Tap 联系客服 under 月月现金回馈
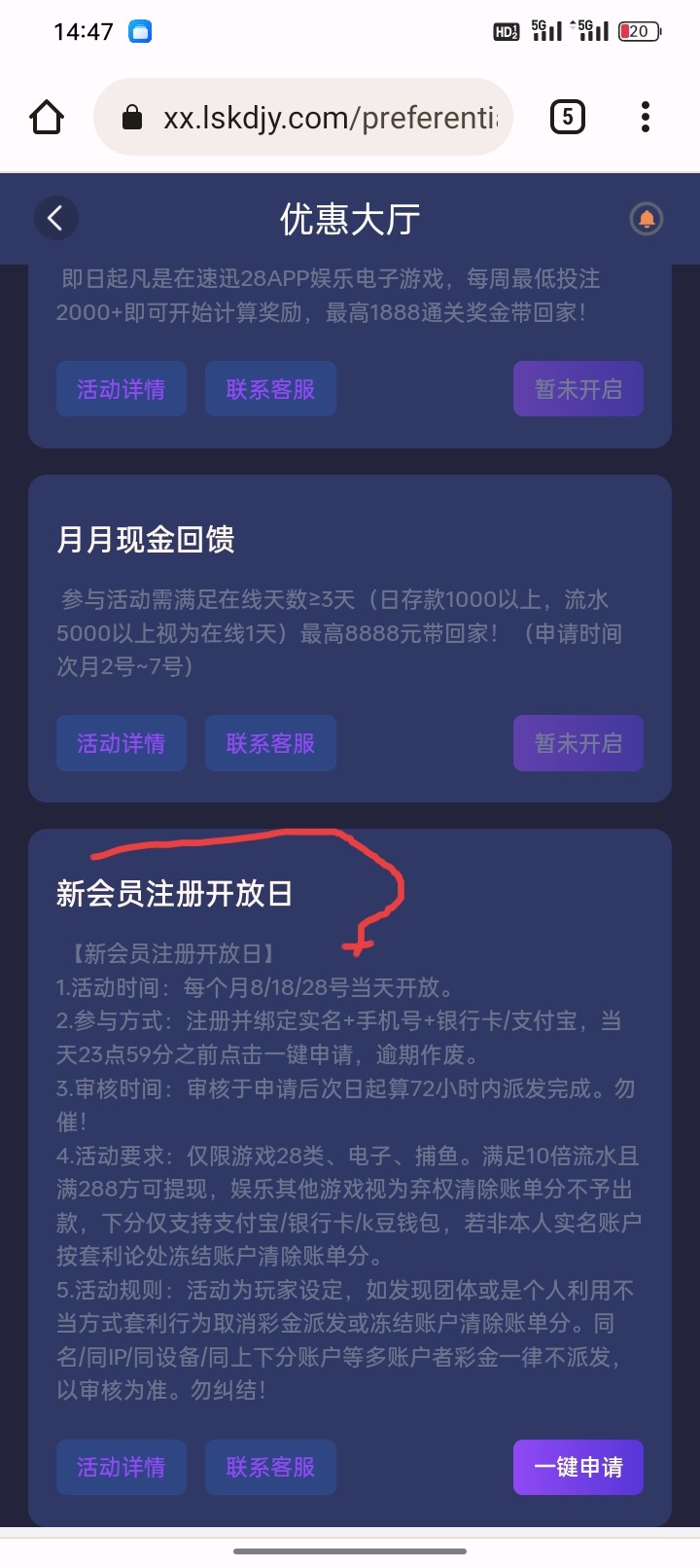This screenshot has width=700, height=1568. click(x=270, y=743)
